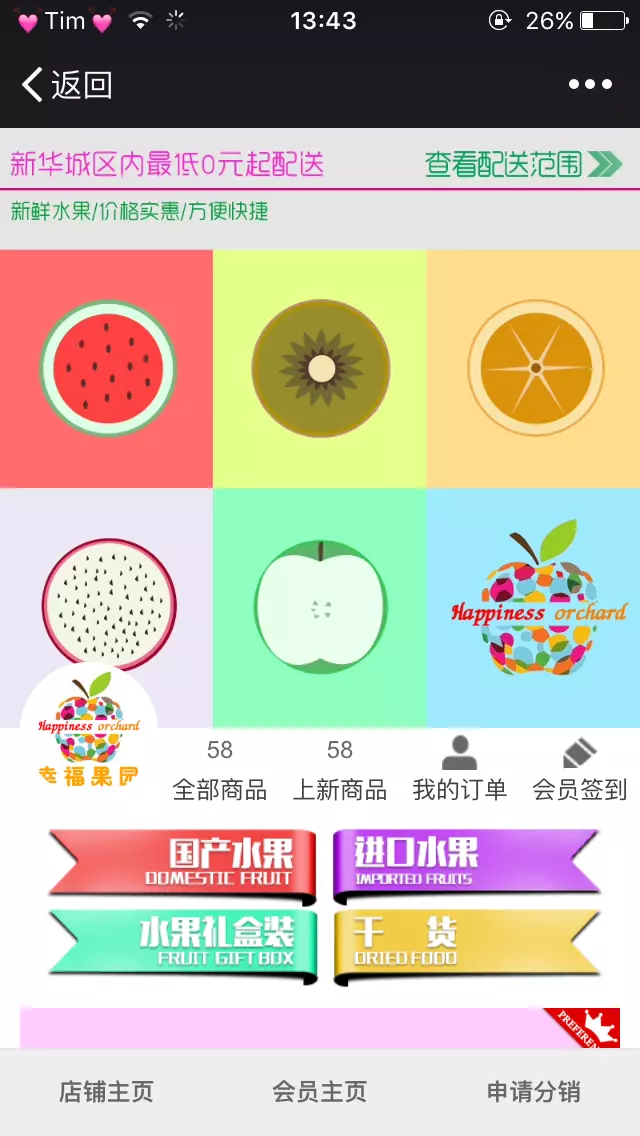
Task: Open the three-dot overflow menu
Action: (x=590, y=85)
